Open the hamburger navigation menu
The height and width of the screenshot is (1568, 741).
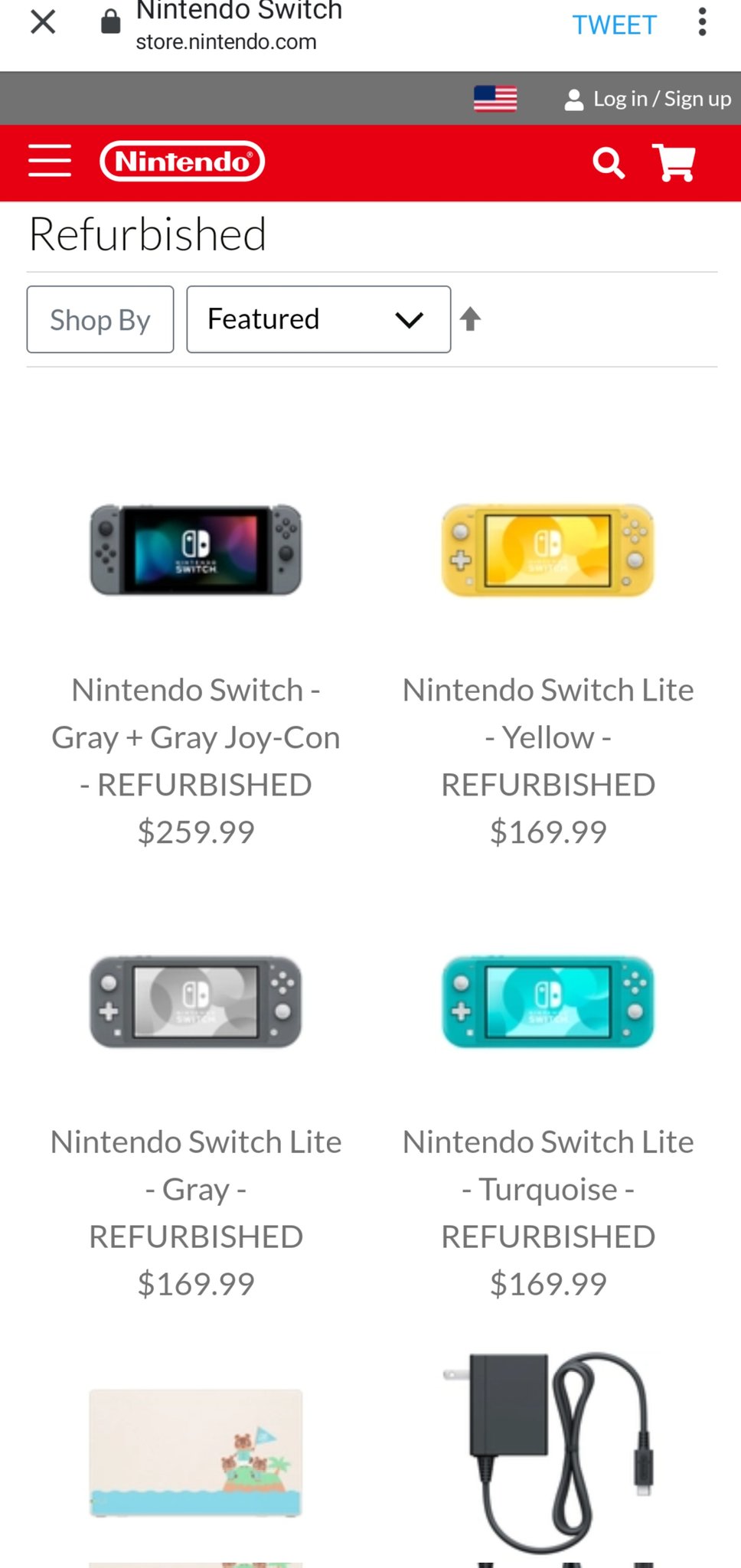tap(50, 162)
